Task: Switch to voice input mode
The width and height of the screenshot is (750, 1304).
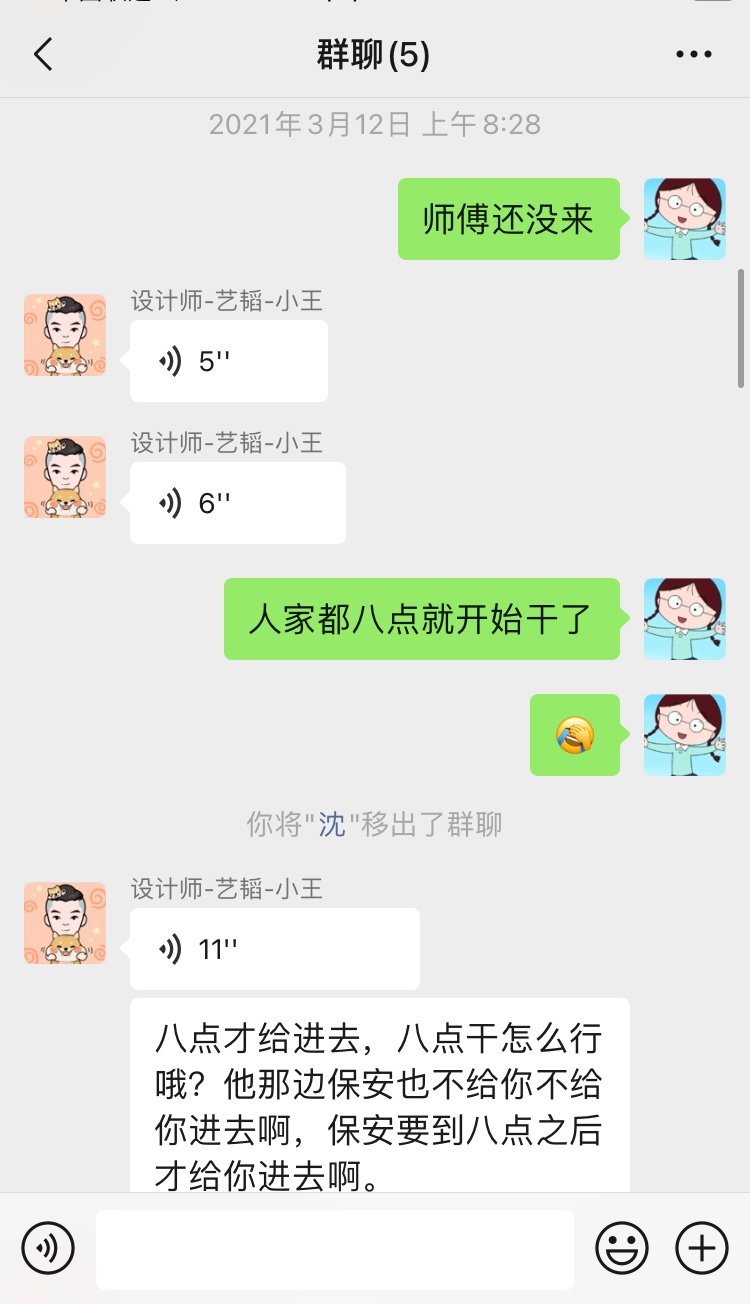Action: [x=48, y=1248]
